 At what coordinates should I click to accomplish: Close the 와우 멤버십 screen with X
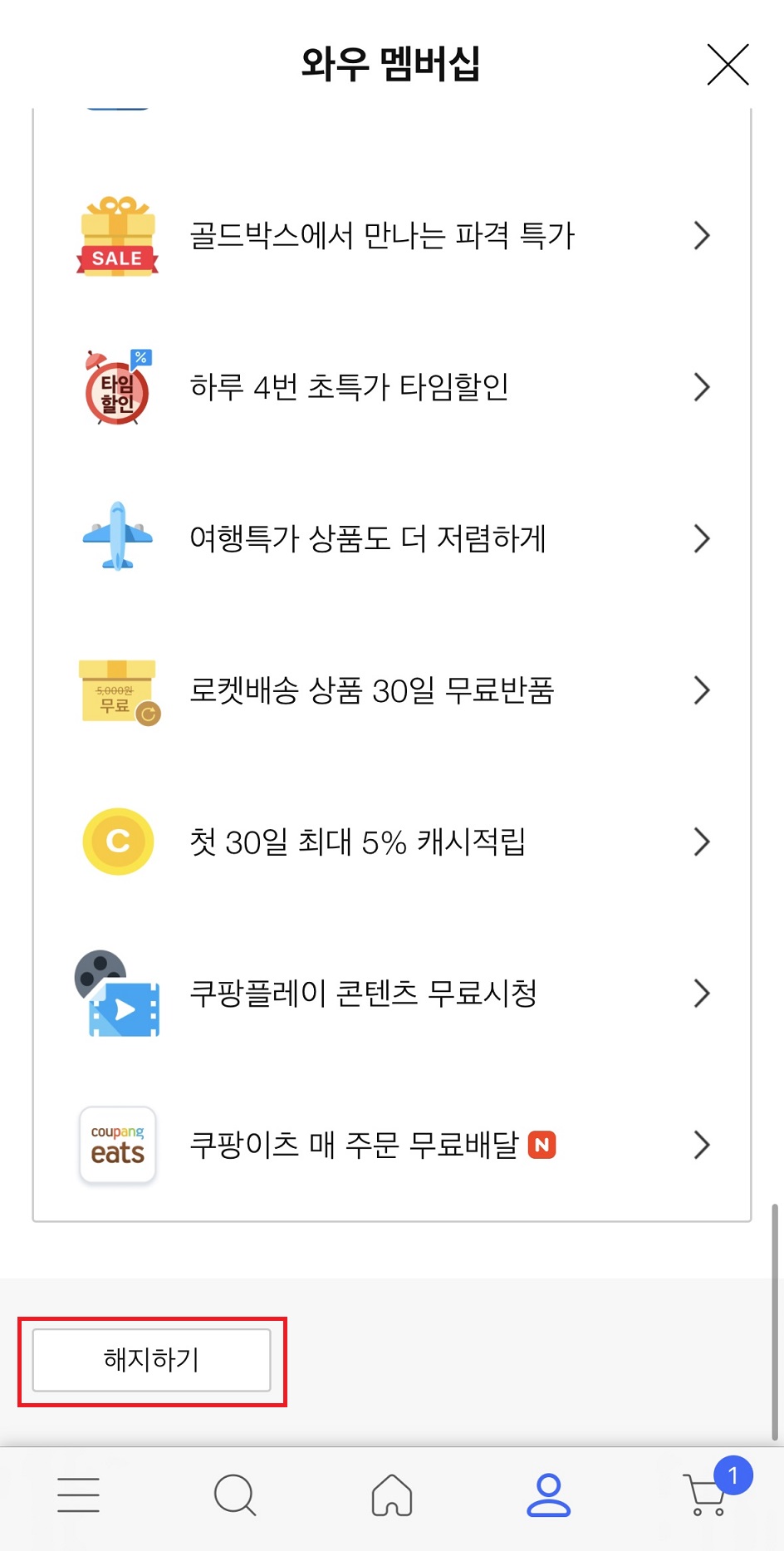tap(728, 66)
